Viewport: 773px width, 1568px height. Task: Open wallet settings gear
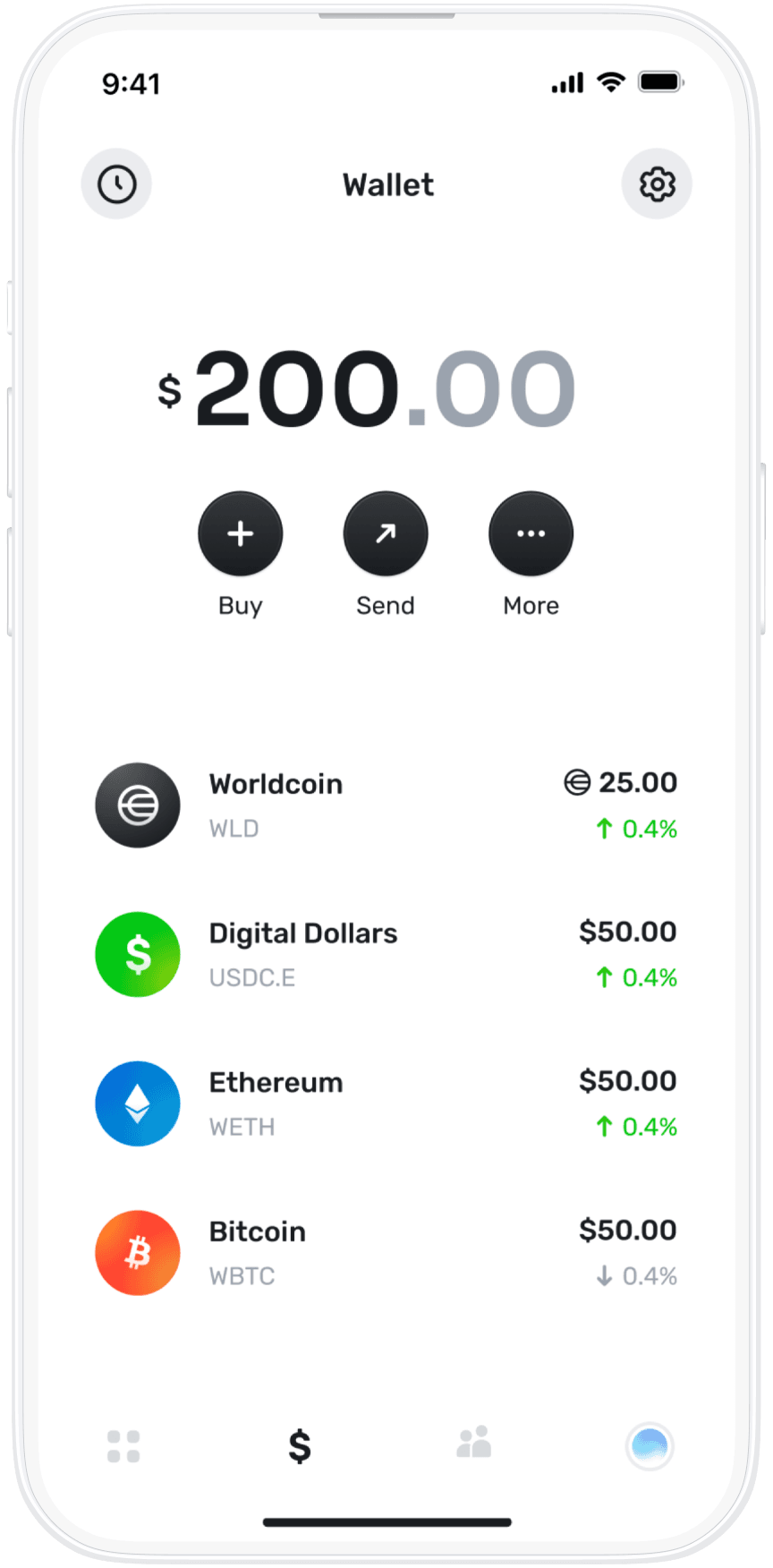pos(657,184)
